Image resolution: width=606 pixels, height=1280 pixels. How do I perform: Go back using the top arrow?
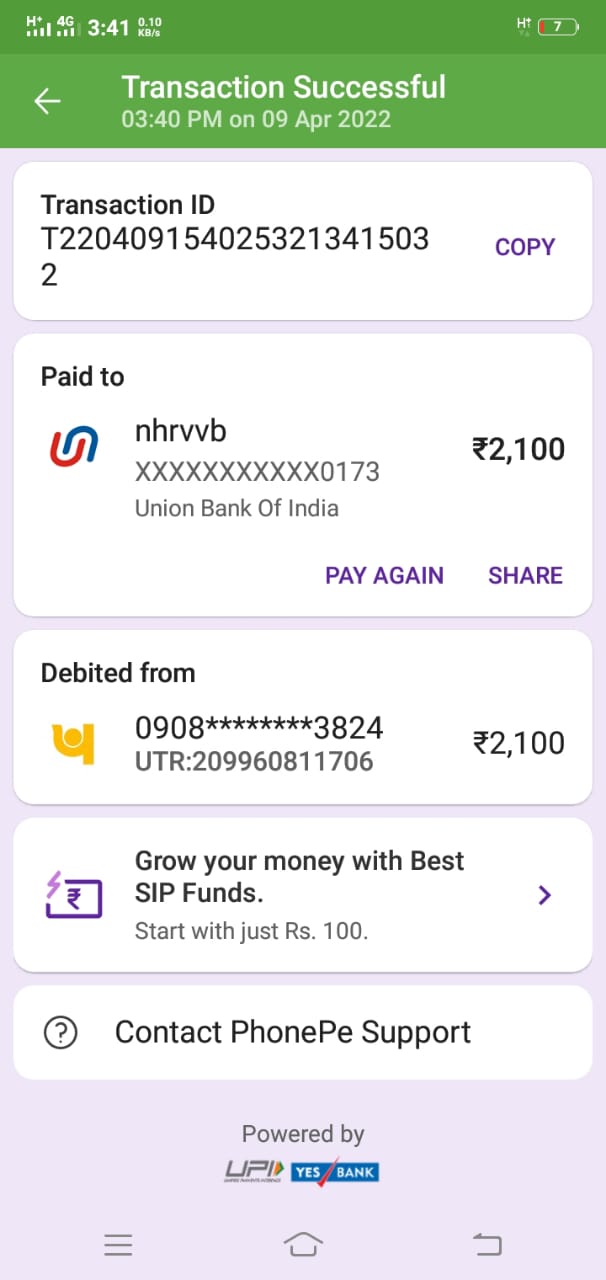tap(47, 101)
